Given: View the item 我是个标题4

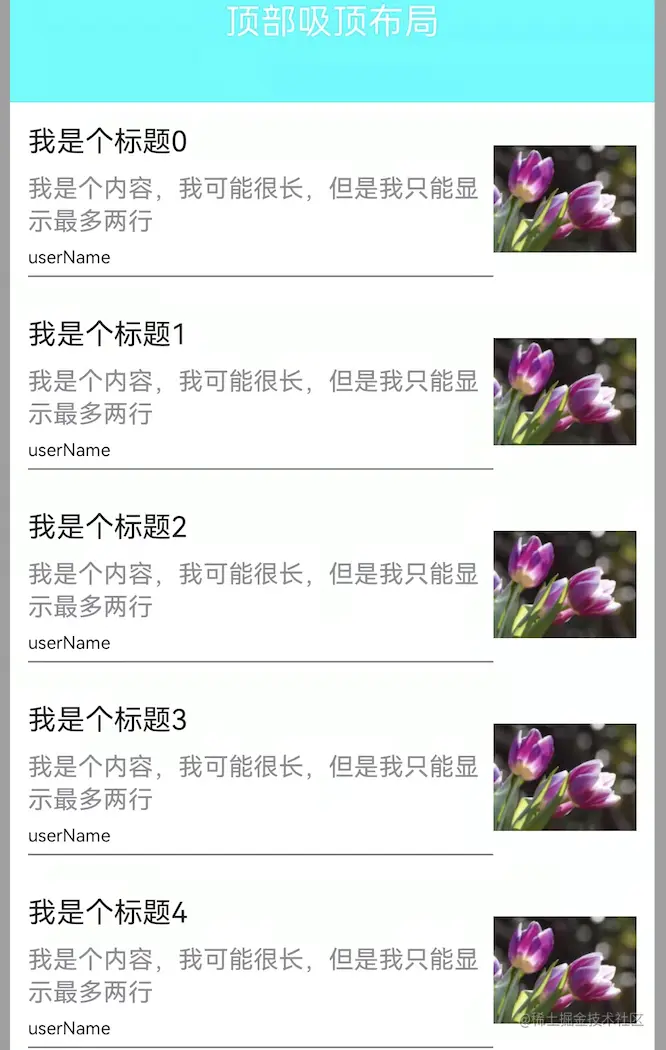Looking at the screenshot, I should 108,914.
